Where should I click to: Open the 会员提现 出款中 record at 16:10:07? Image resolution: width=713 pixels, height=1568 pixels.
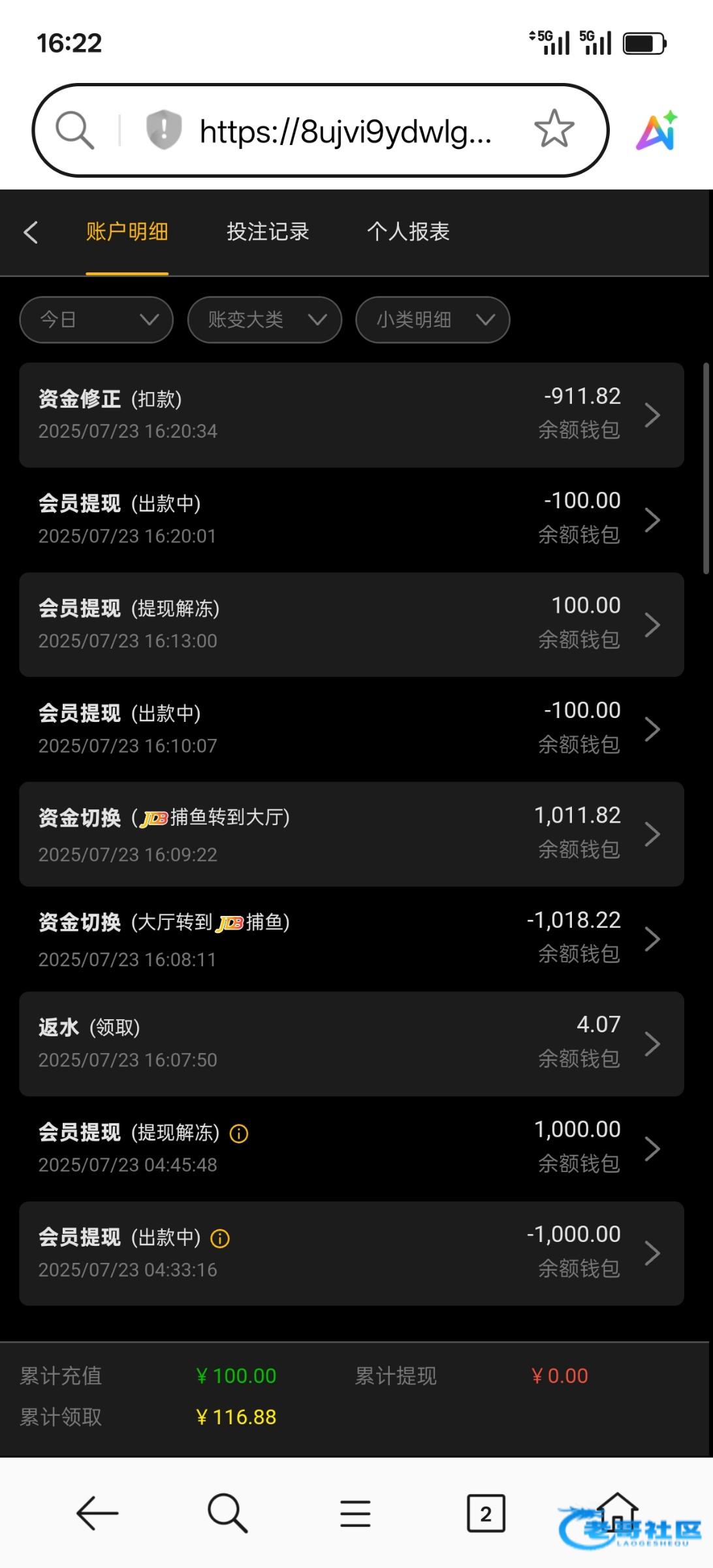pyautogui.click(x=351, y=729)
